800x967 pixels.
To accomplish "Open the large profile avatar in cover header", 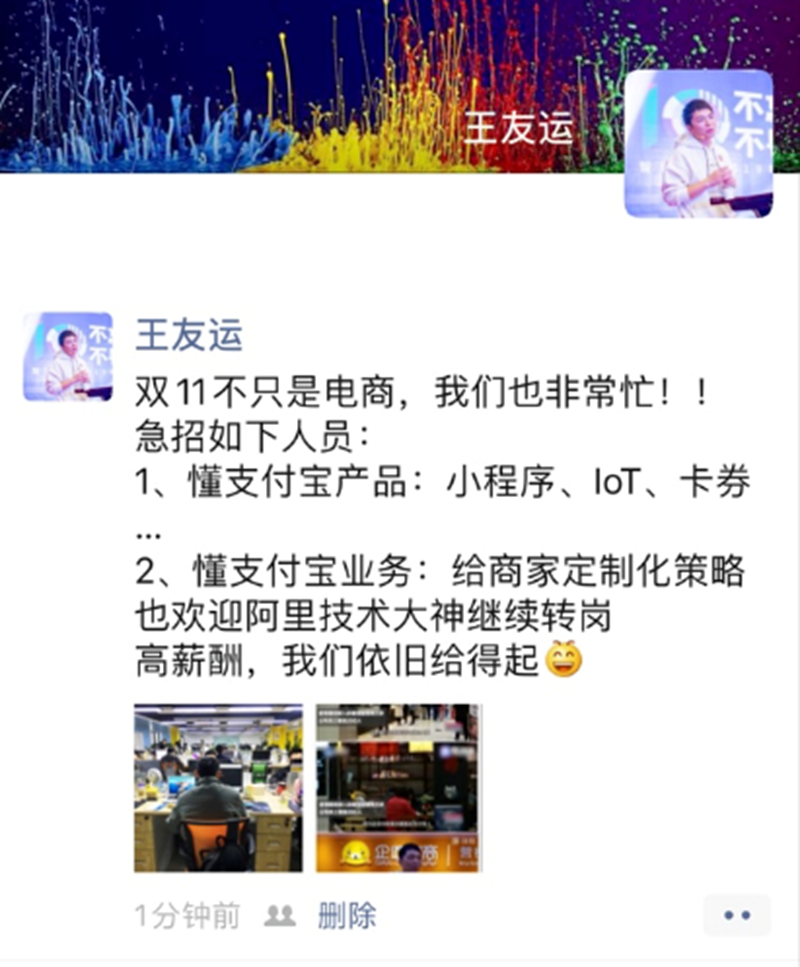I will point(698,143).
